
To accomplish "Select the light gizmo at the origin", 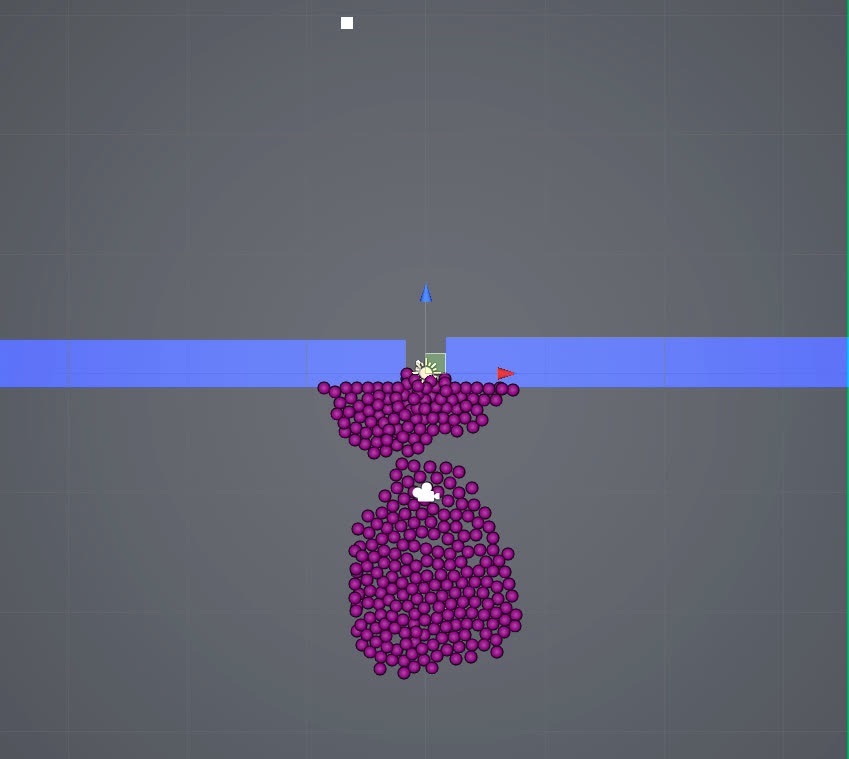I will tap(425, 371).
